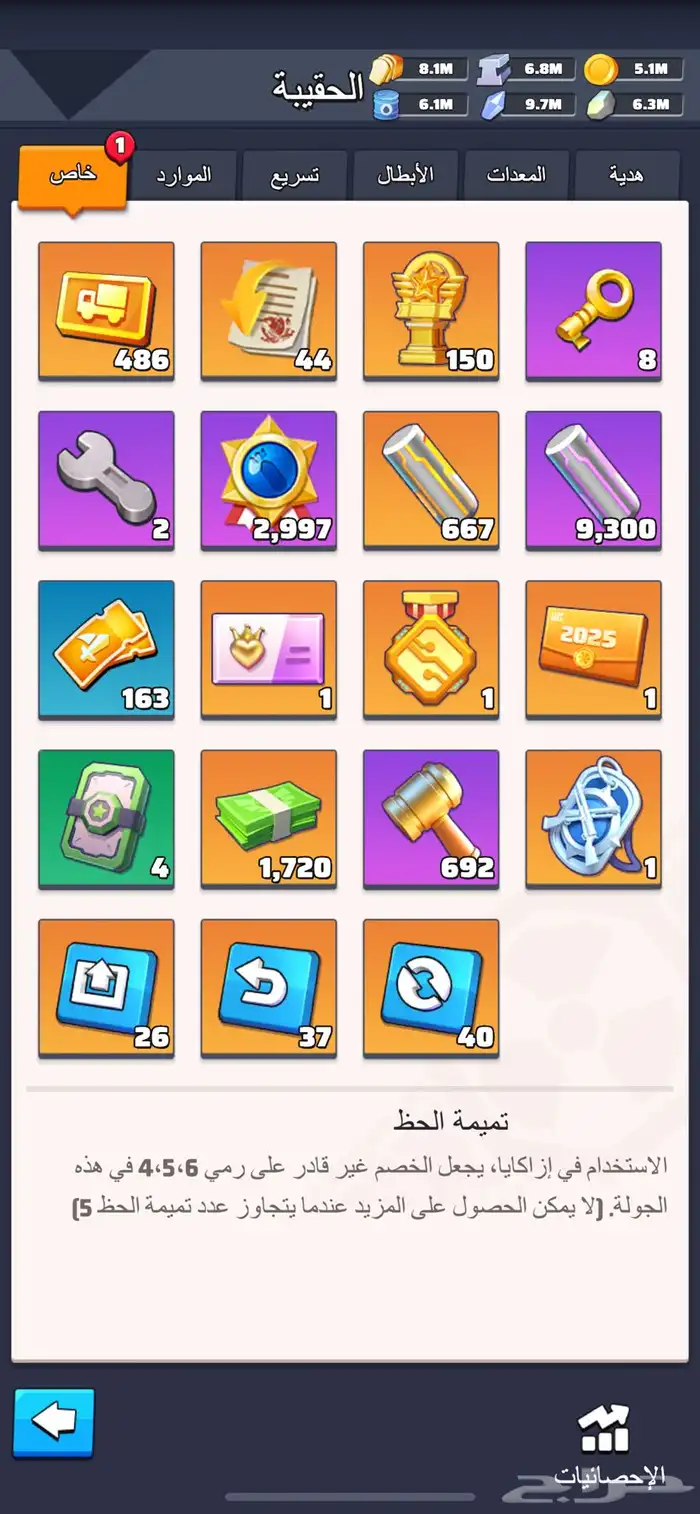
Task: Select the trophy item with 150
Action: point(431,310)
